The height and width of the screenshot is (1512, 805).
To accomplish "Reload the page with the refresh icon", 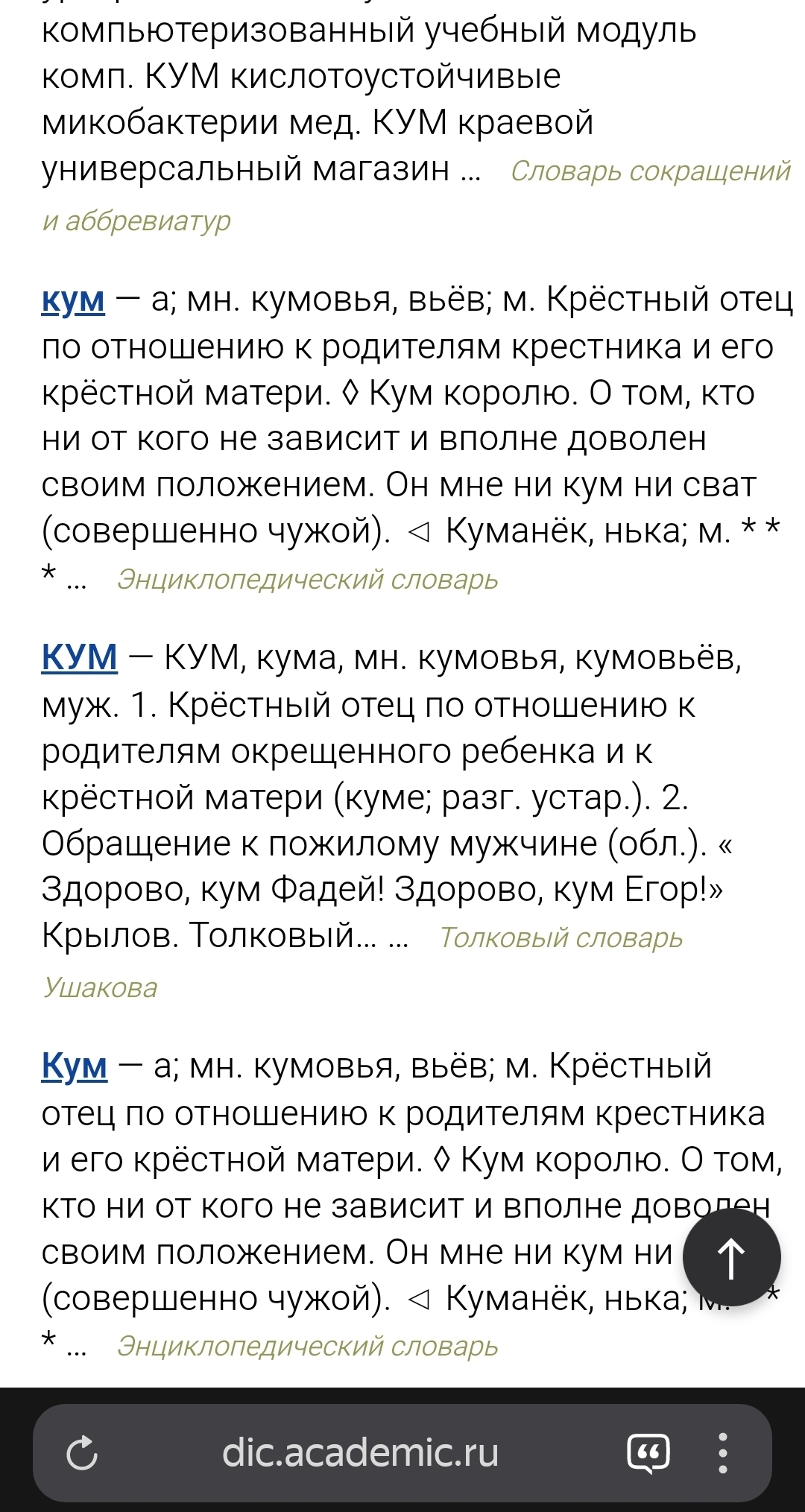I will point(82,1452).
